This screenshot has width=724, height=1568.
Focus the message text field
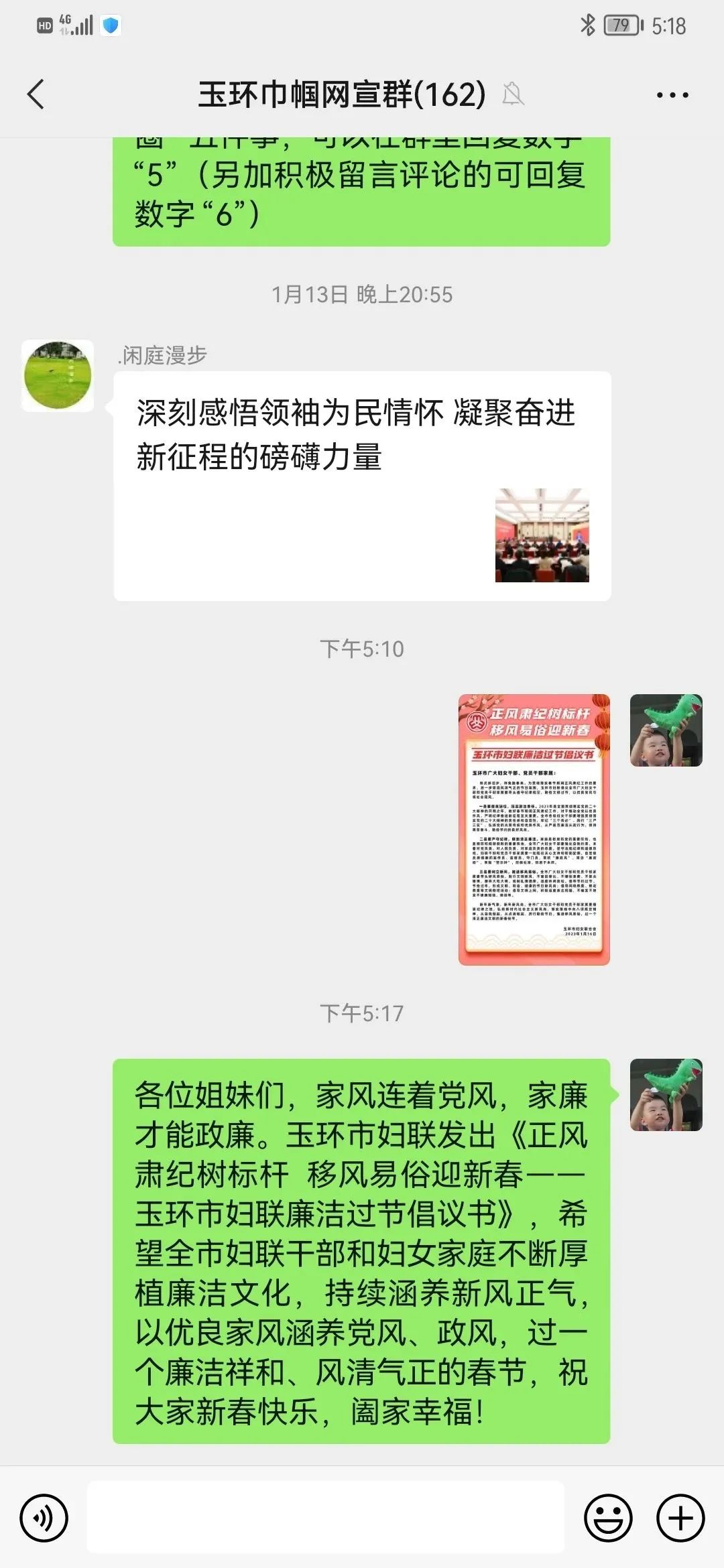[x=326, y=1518]
